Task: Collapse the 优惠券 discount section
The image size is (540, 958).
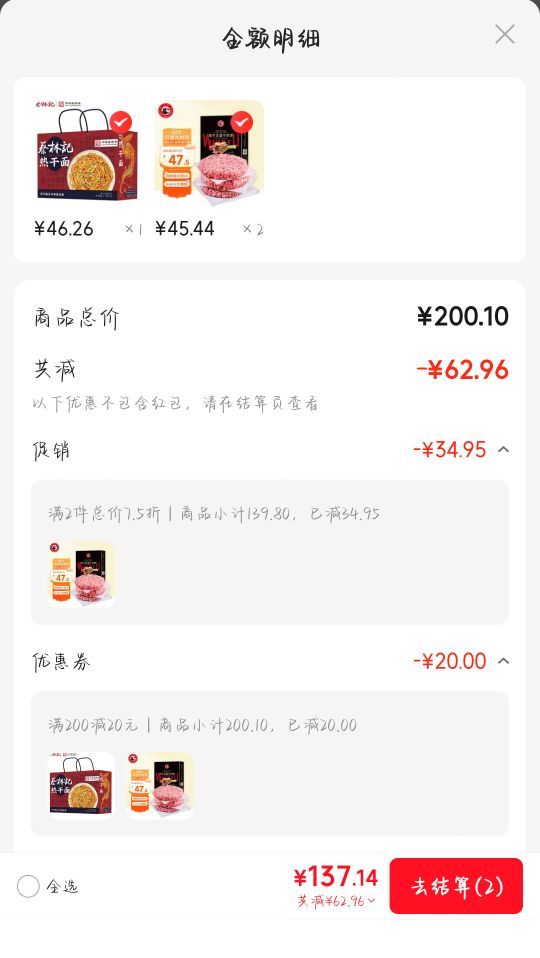Action: pos(503,661)
